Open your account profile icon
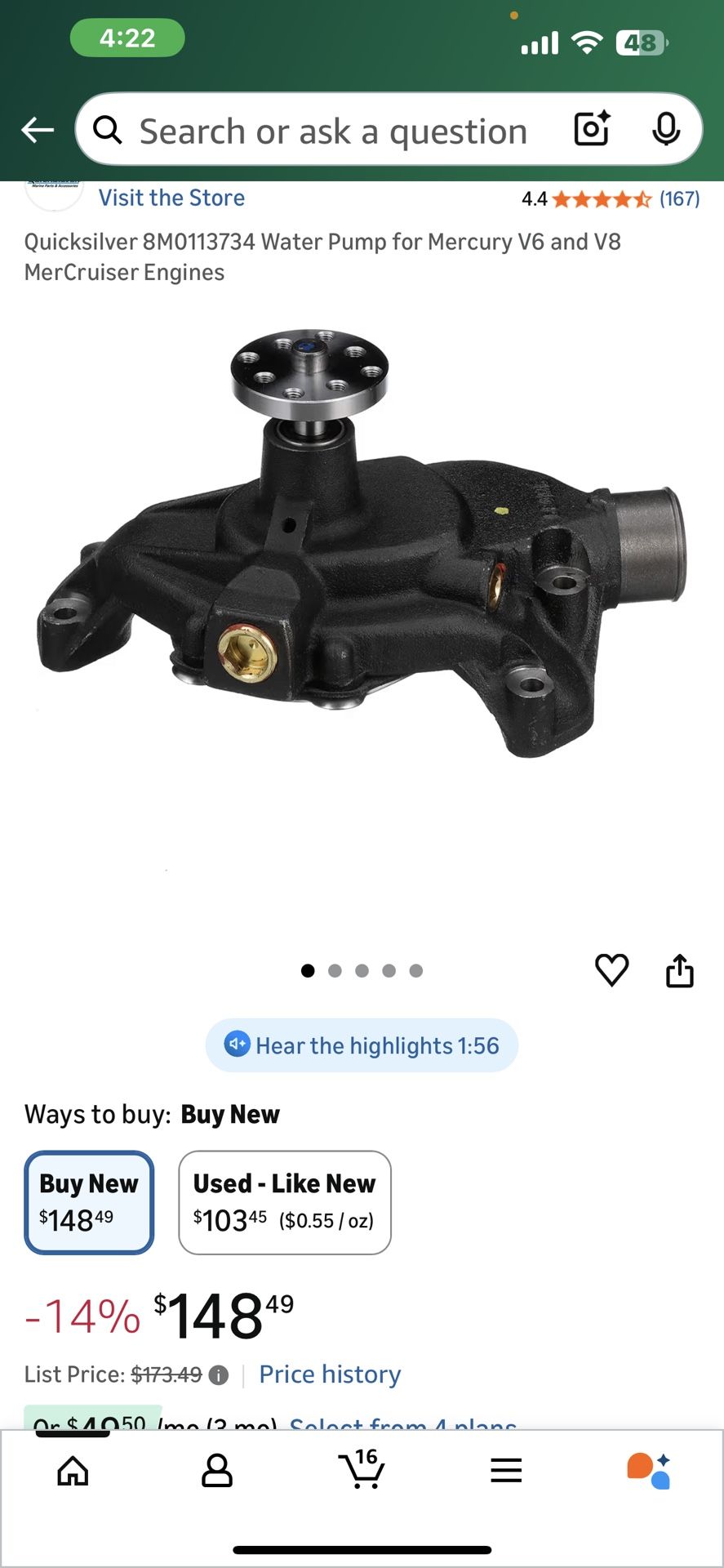724x1568 pixels. coord(216,1470)
